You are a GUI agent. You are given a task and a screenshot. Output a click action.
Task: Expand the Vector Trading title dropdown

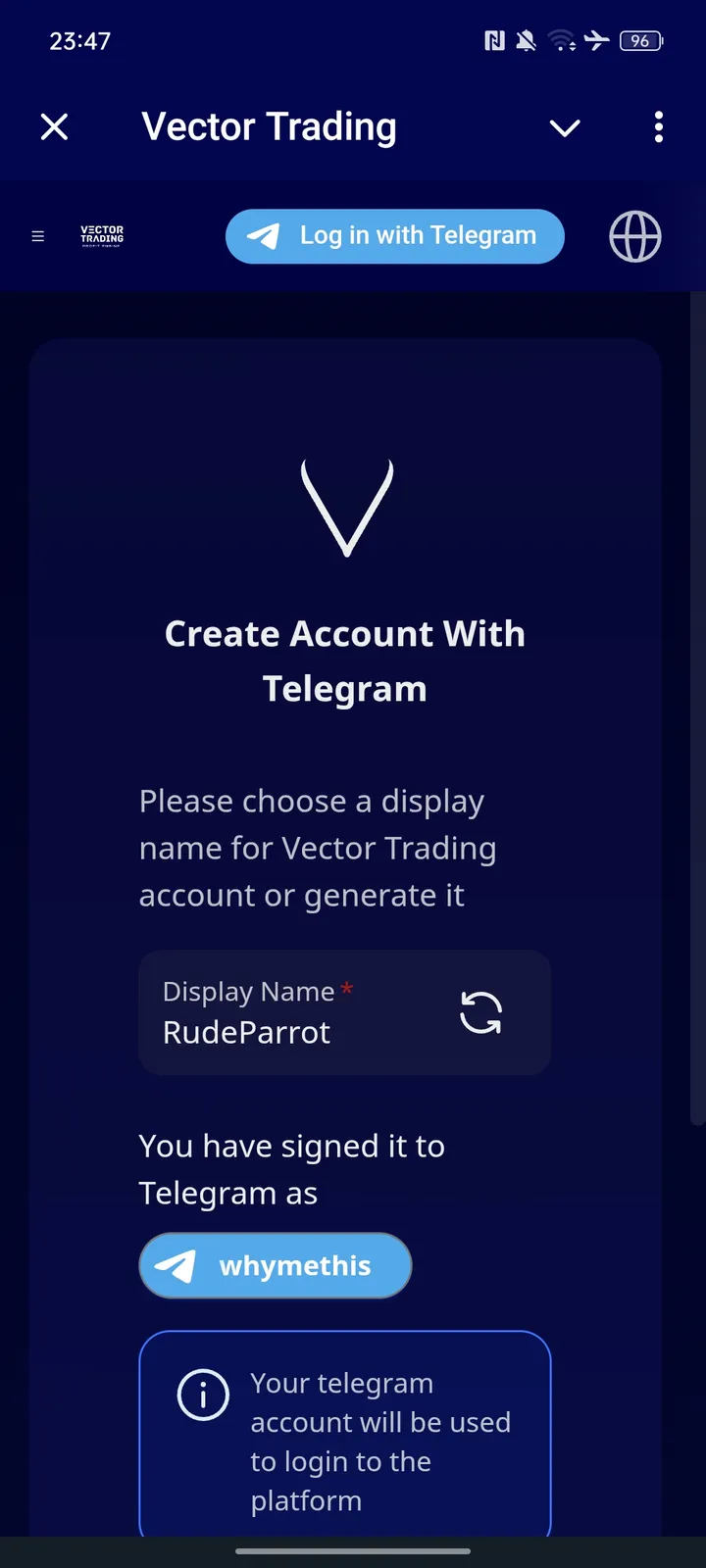(565, 127)
